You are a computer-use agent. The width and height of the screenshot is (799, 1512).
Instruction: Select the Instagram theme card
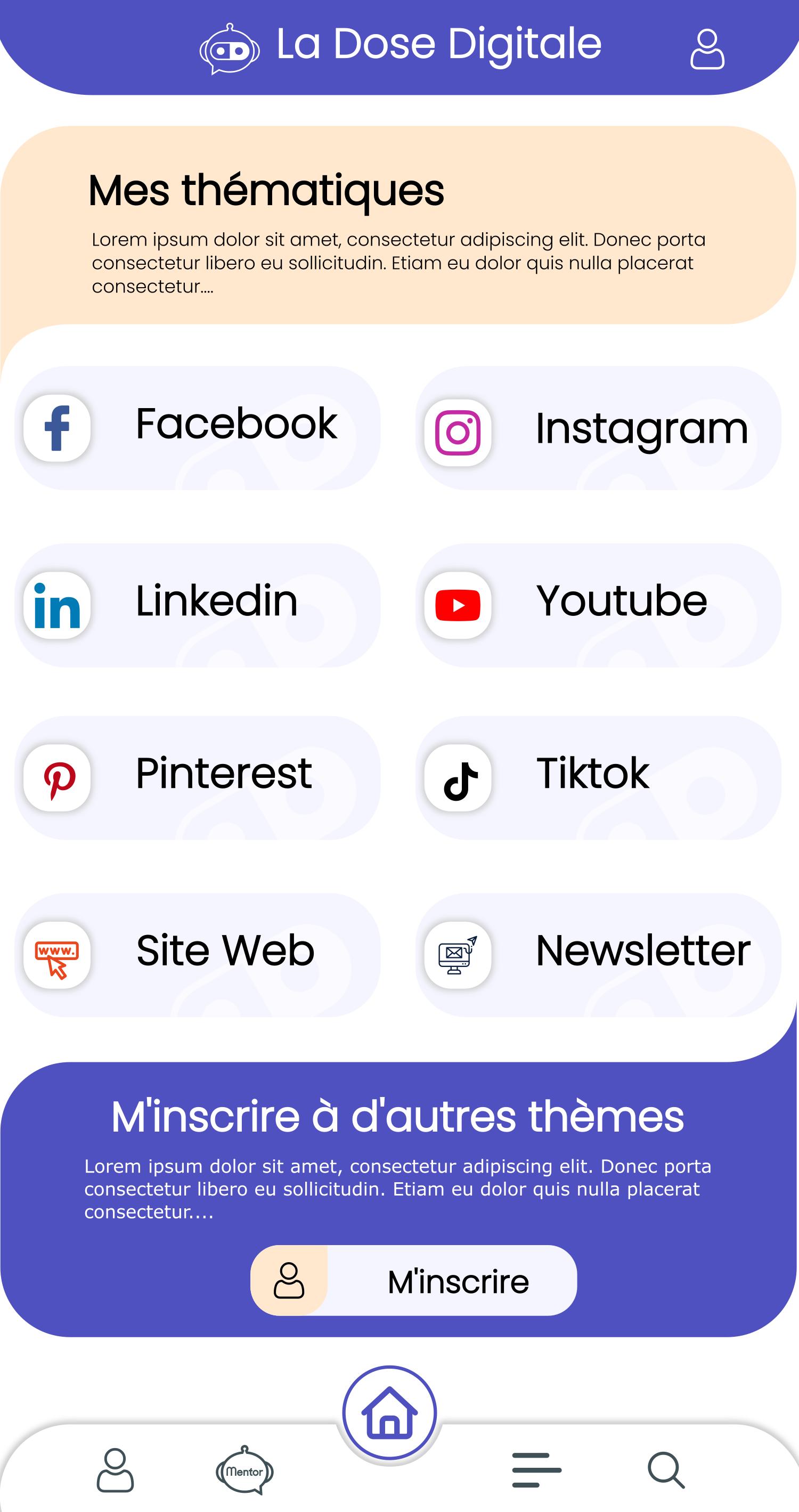click(598, 428)
